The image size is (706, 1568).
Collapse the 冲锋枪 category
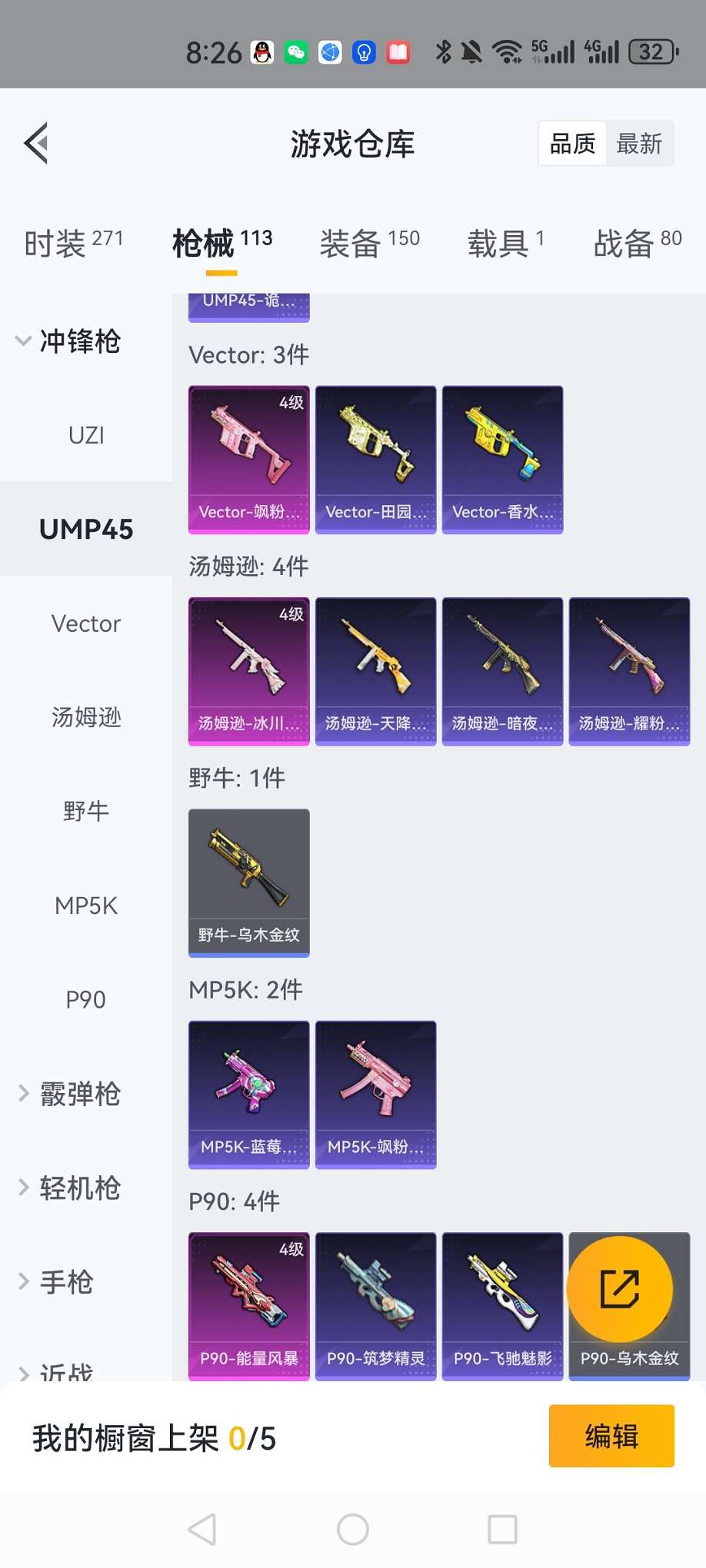[x=69, y=341]
